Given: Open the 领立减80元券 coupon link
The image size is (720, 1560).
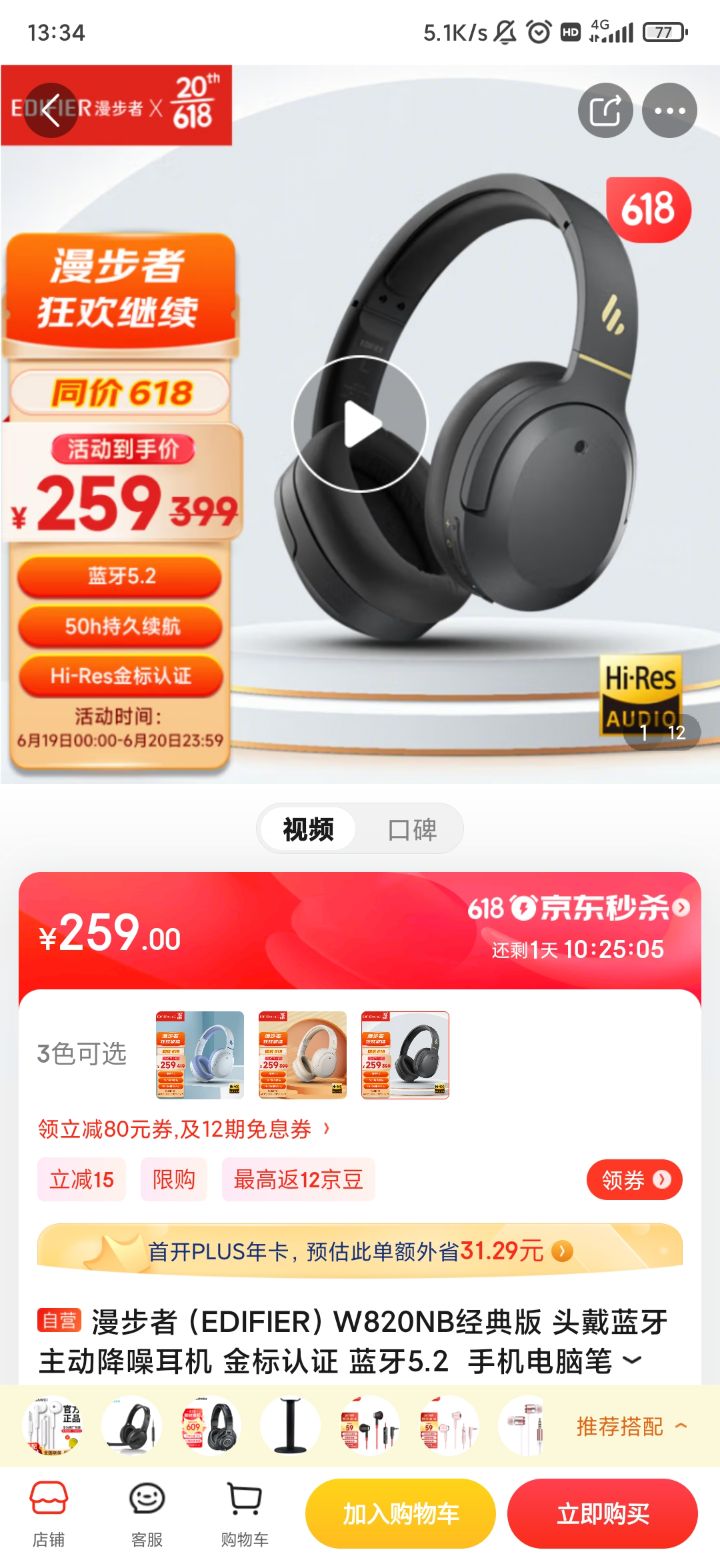Looking at the screenshot, I should pos(185,1129).
